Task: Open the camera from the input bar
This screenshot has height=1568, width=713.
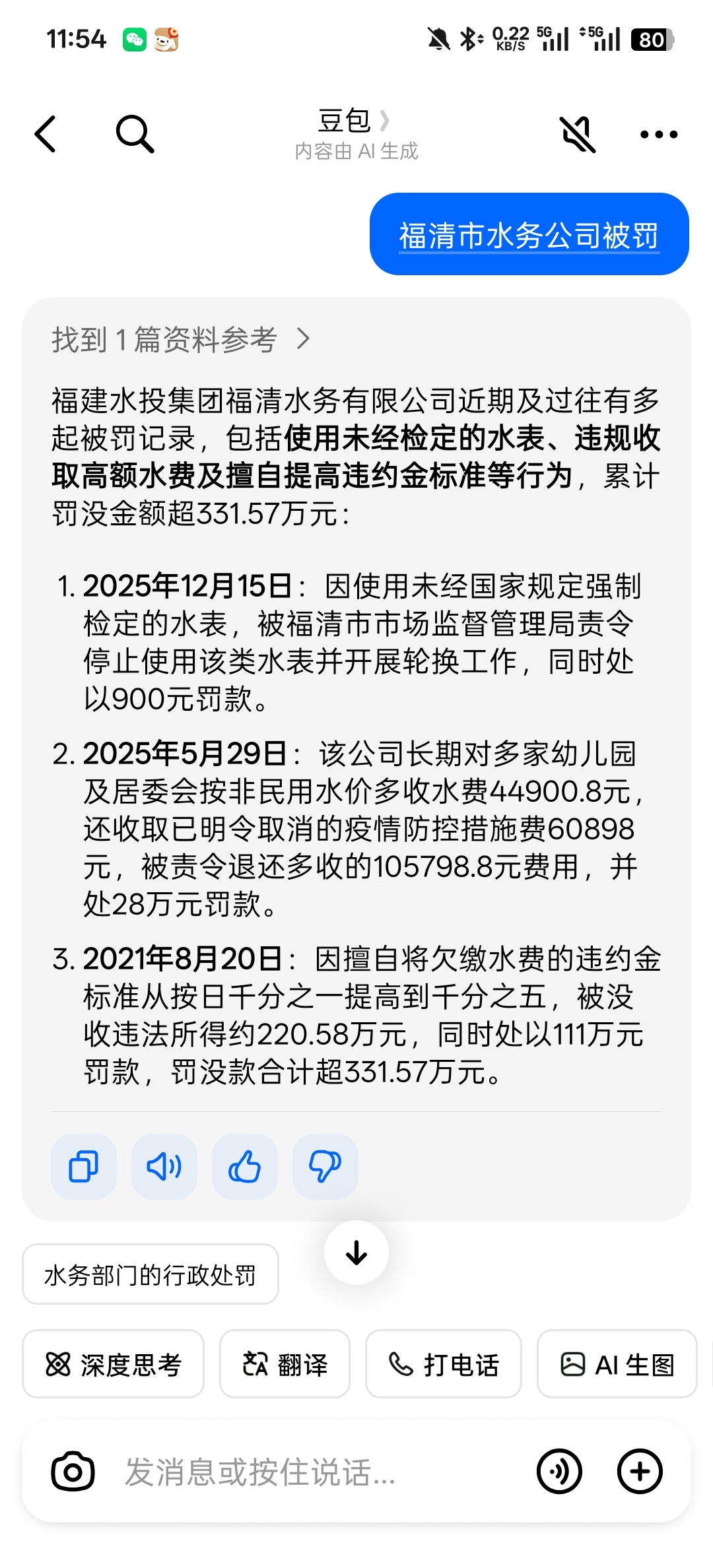Action: 73,1472
